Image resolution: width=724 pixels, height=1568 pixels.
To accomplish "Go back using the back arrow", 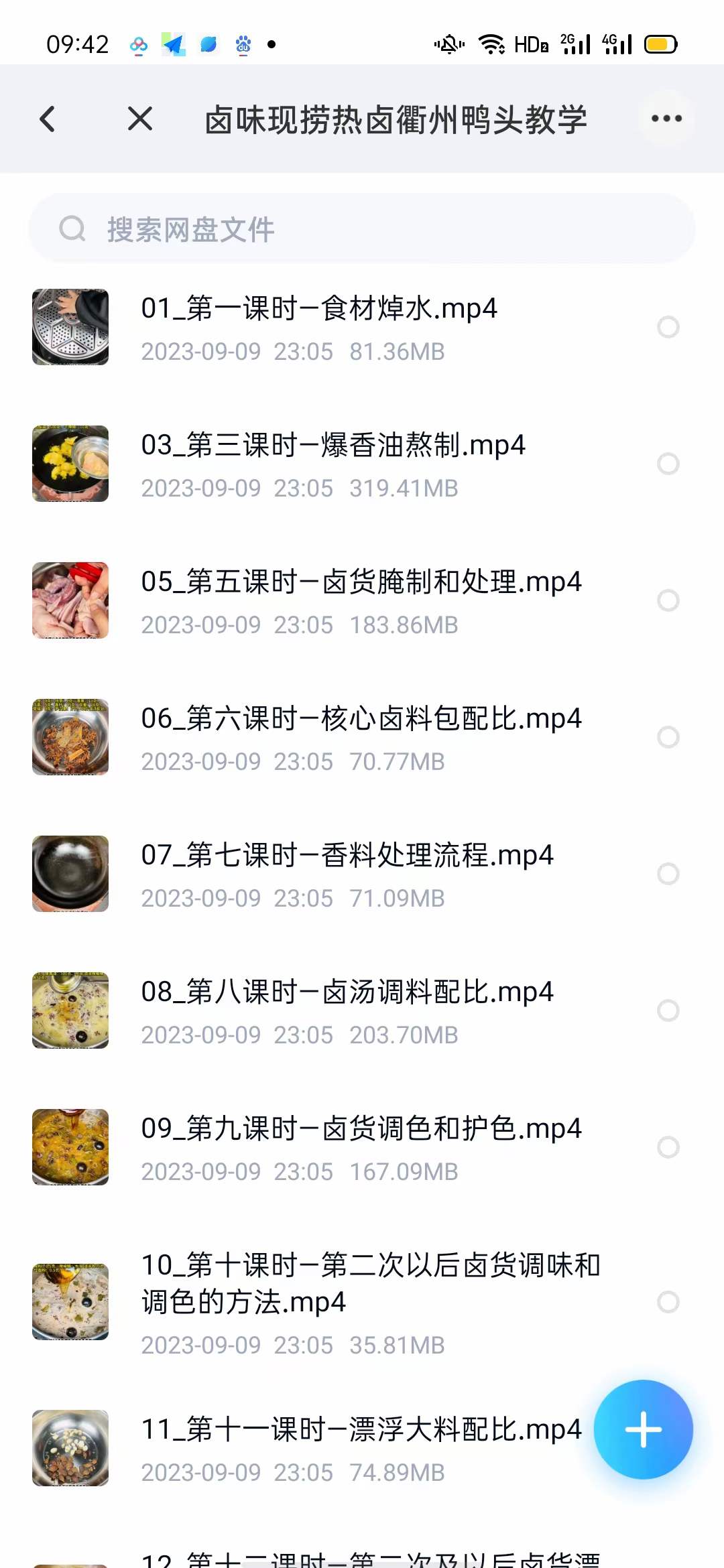I will coord(47,119).
